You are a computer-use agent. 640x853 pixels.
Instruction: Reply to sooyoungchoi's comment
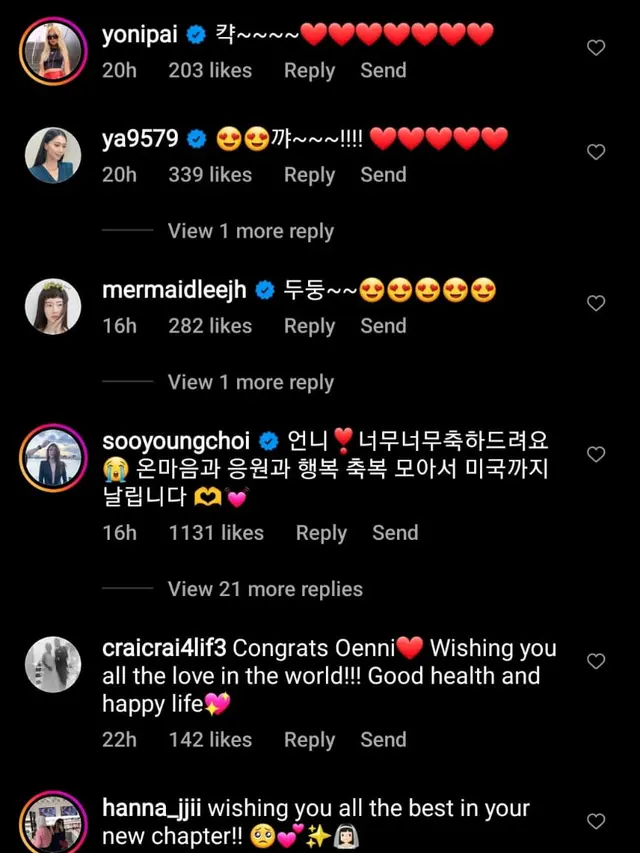coord(321,533)
